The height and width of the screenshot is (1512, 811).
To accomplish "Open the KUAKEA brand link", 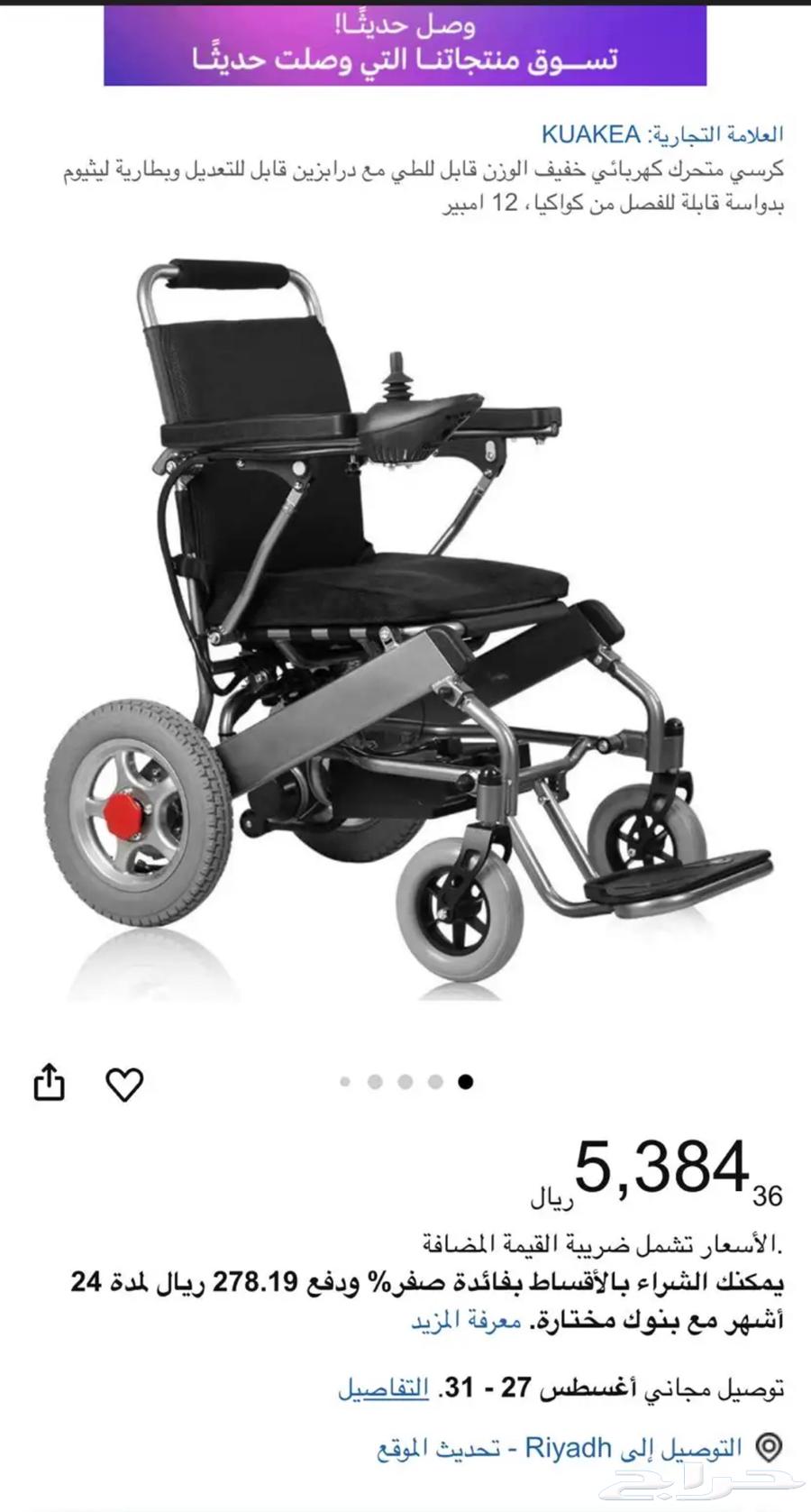I will (x=590, y=135).
